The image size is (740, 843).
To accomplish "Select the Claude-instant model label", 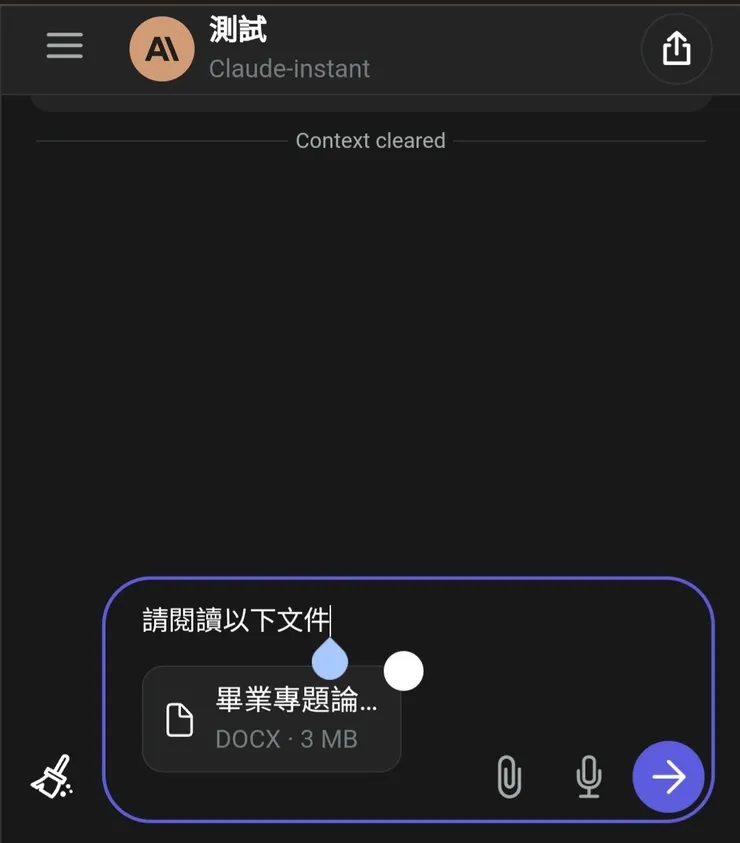I will point(289,70).
